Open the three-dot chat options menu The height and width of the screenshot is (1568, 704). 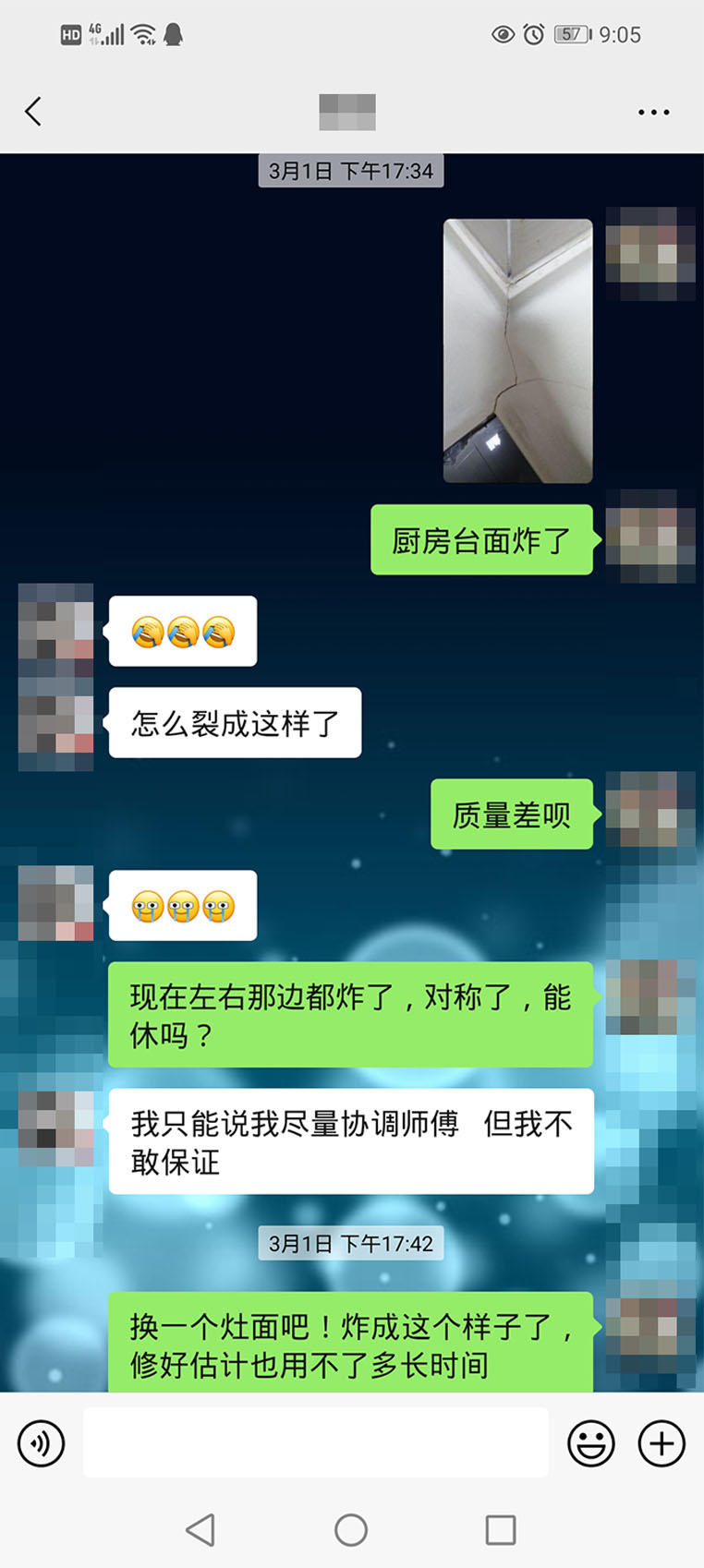click(653, 113)
